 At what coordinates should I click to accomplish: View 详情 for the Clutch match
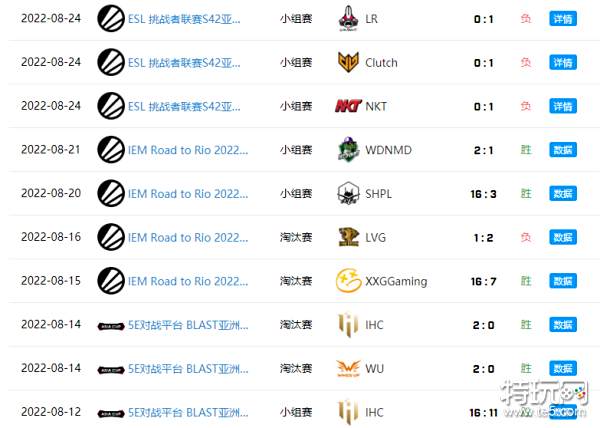[563, 63]
